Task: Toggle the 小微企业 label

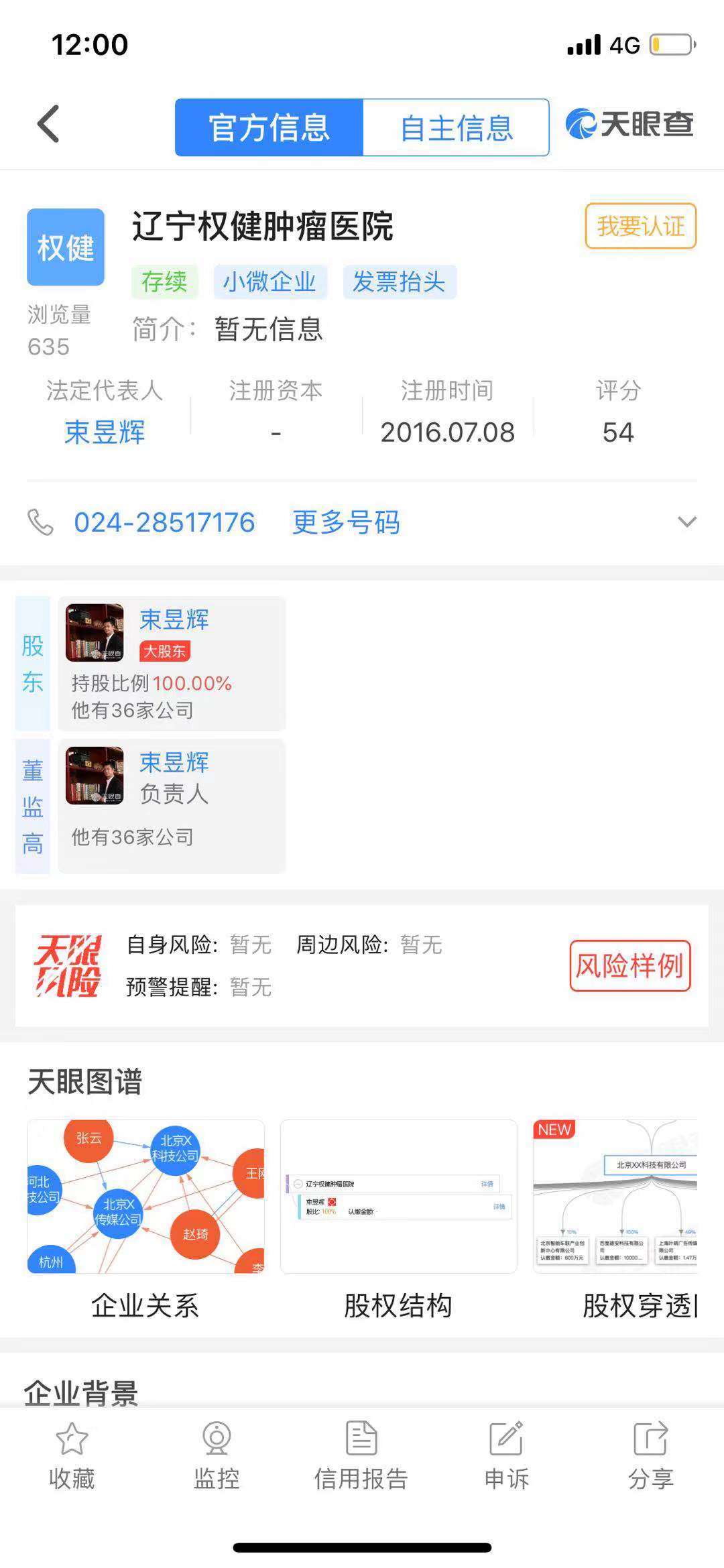Action: point(269,282)
